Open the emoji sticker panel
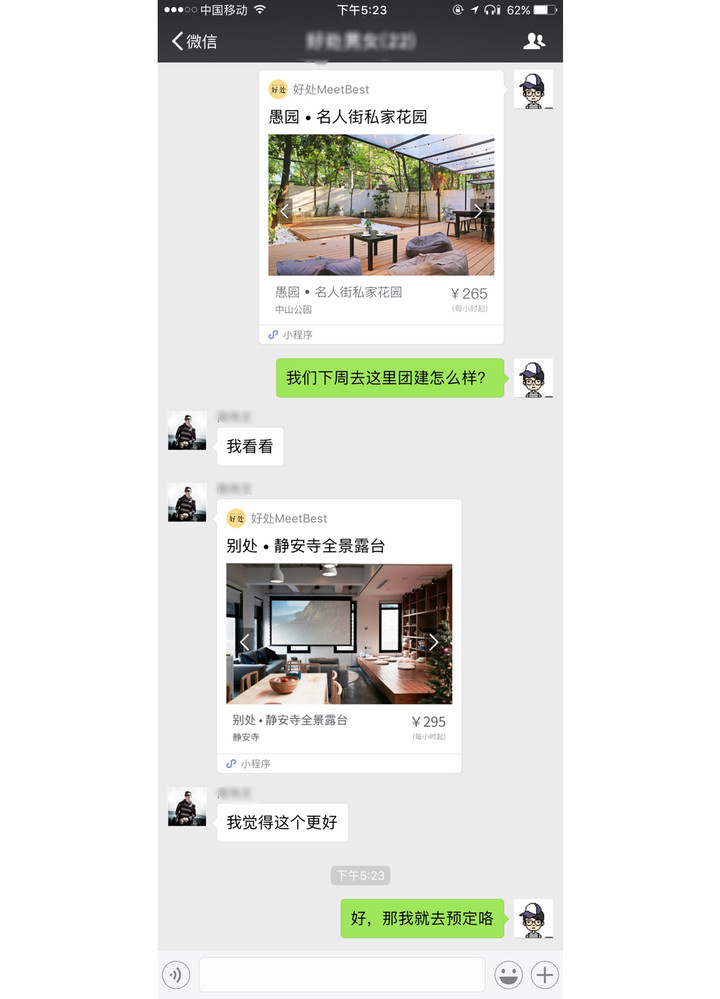Image resolution: width=720 pixels, height=999 pixels. (508, 974)
